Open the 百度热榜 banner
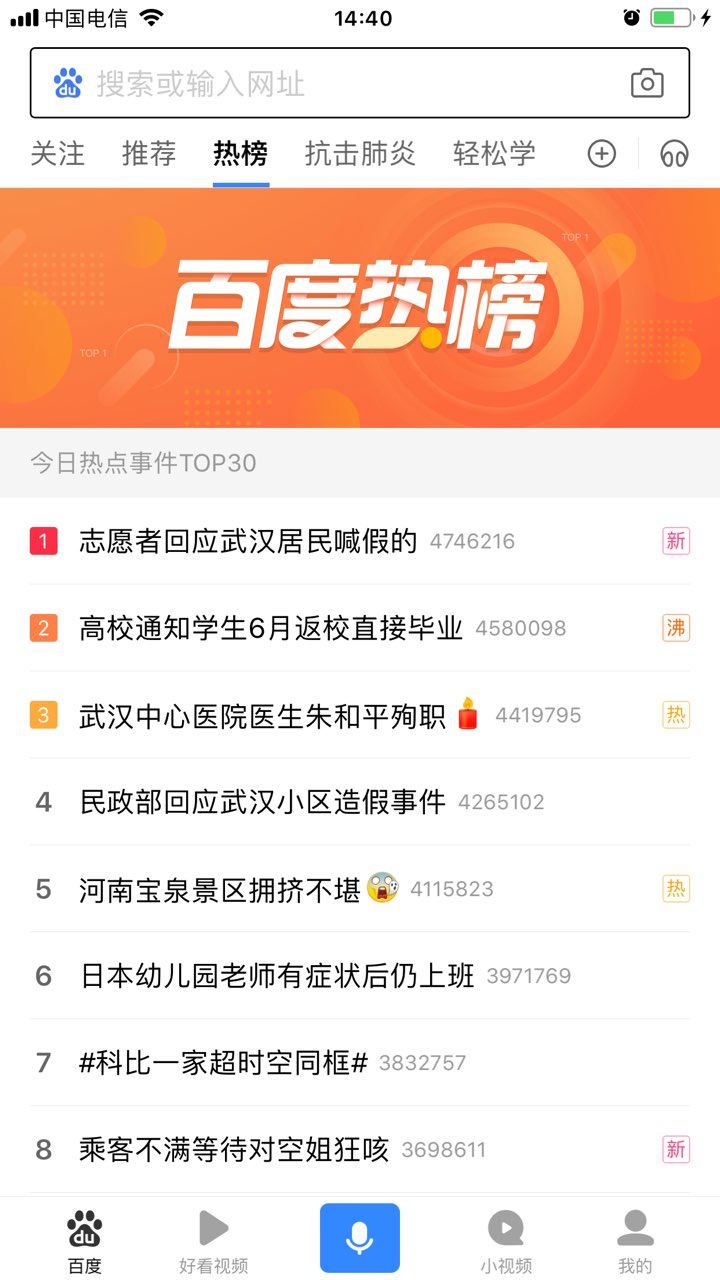Image resolution: width=720 pixels, height=1280 pixels. (360, 308)
